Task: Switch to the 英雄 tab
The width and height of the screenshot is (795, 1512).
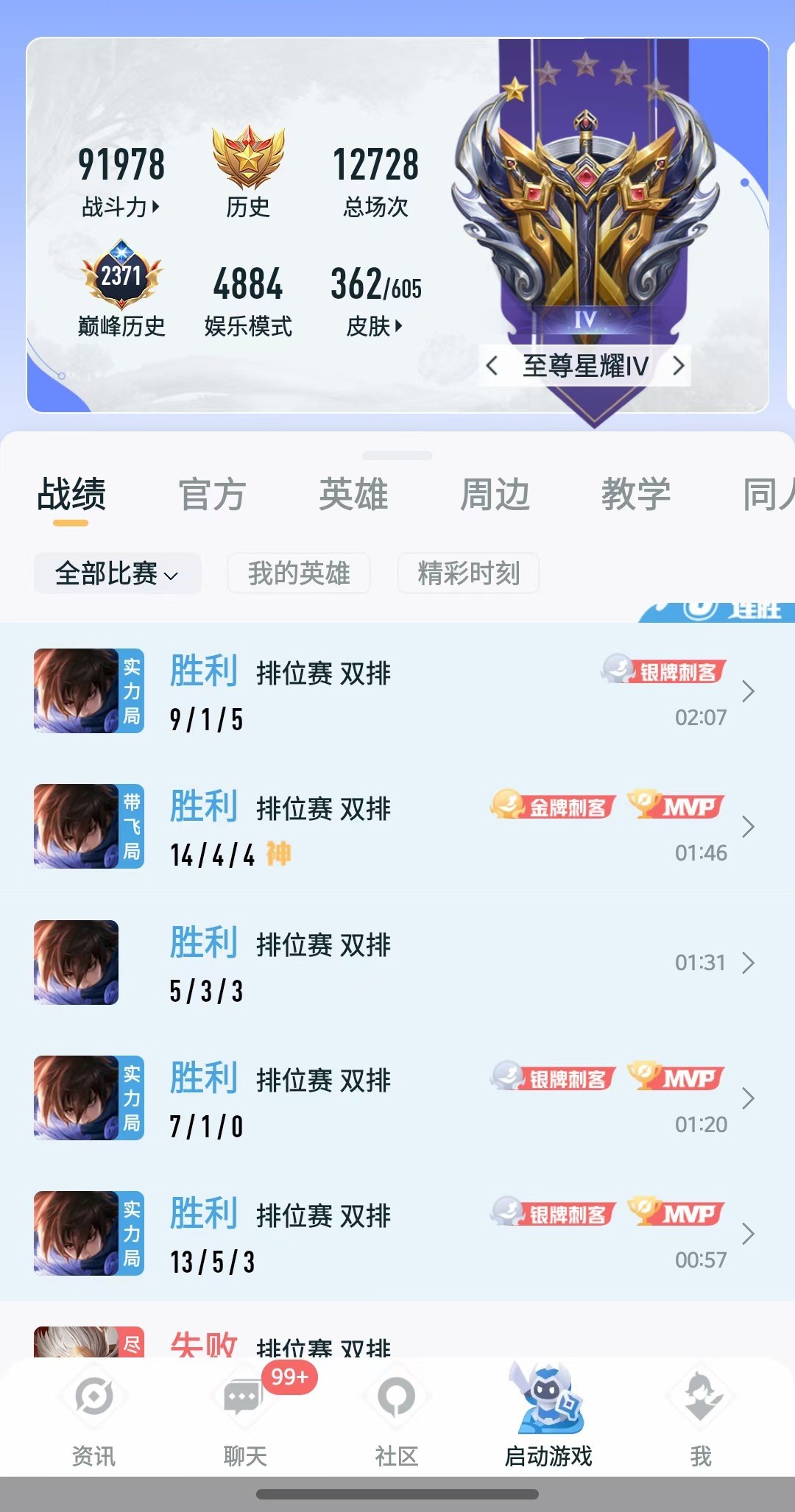Action: tap(353, 494)
